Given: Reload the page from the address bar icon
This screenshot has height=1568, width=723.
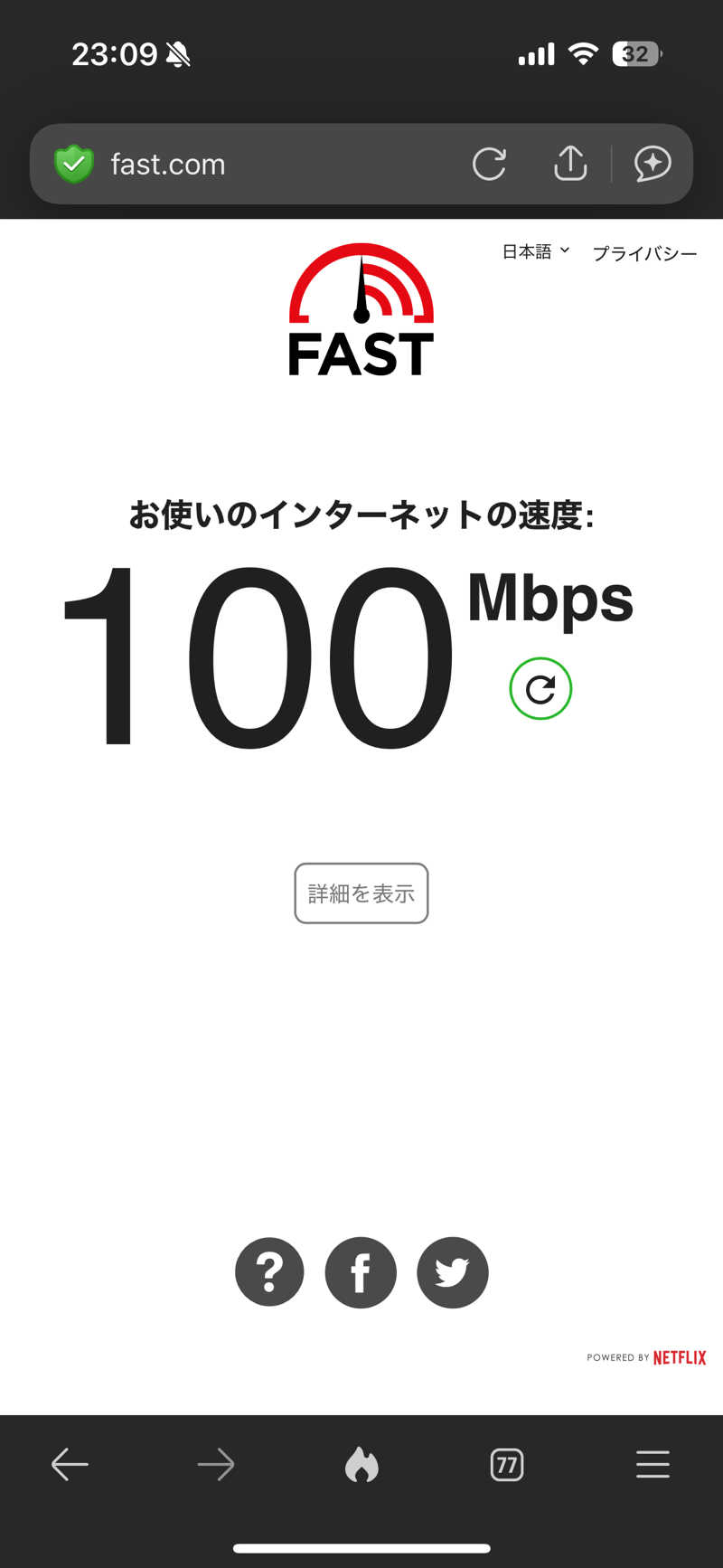Looking at the screenshot, I should pos(489,164).
